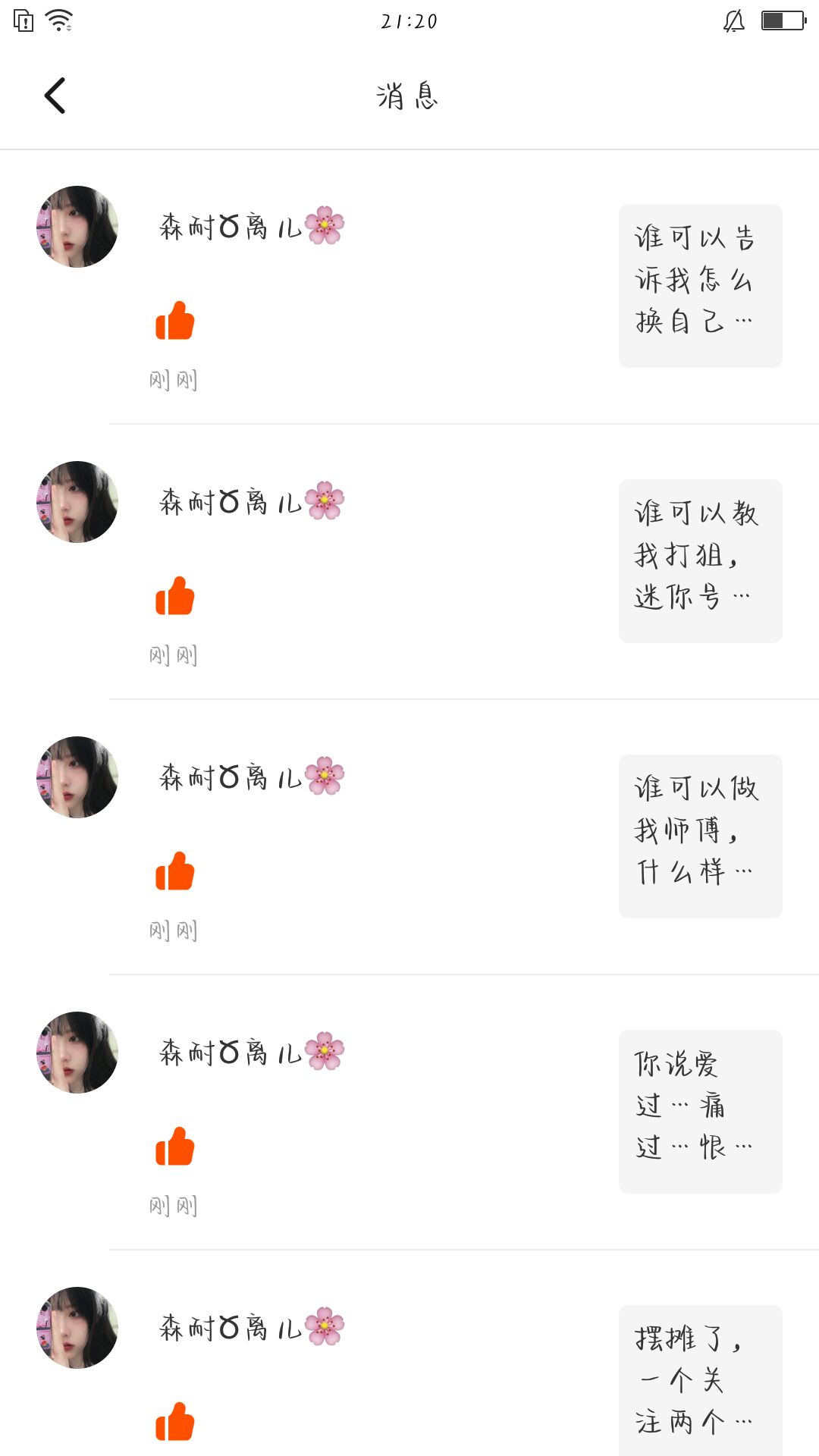Viewport: 819px width, 1456px height.
Task: Open the post preview starting with 谁可以做我师傅
Action: pyautogui.click(x=700, y=836)
